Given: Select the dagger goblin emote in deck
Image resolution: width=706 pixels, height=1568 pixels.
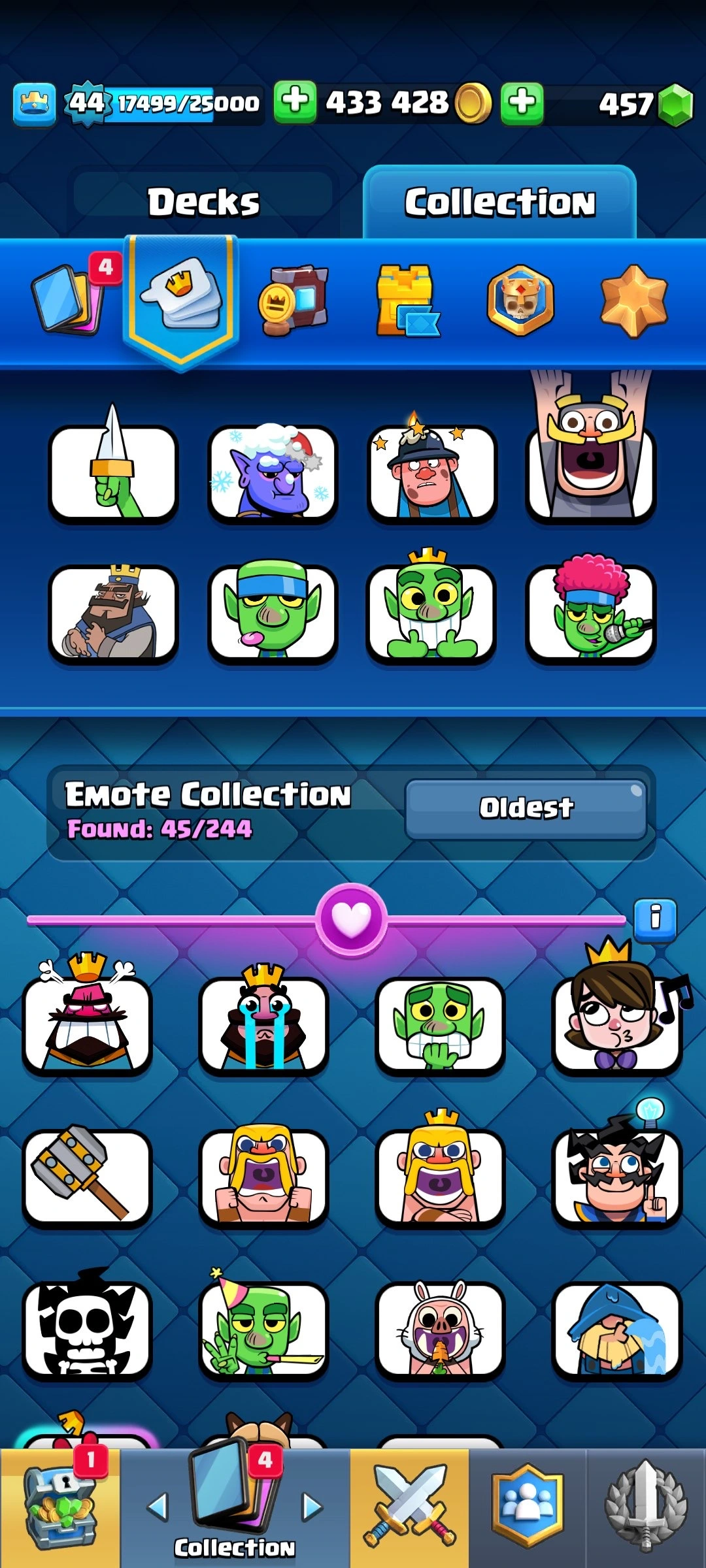Looking at the screenshot, I should pos(113,472).
